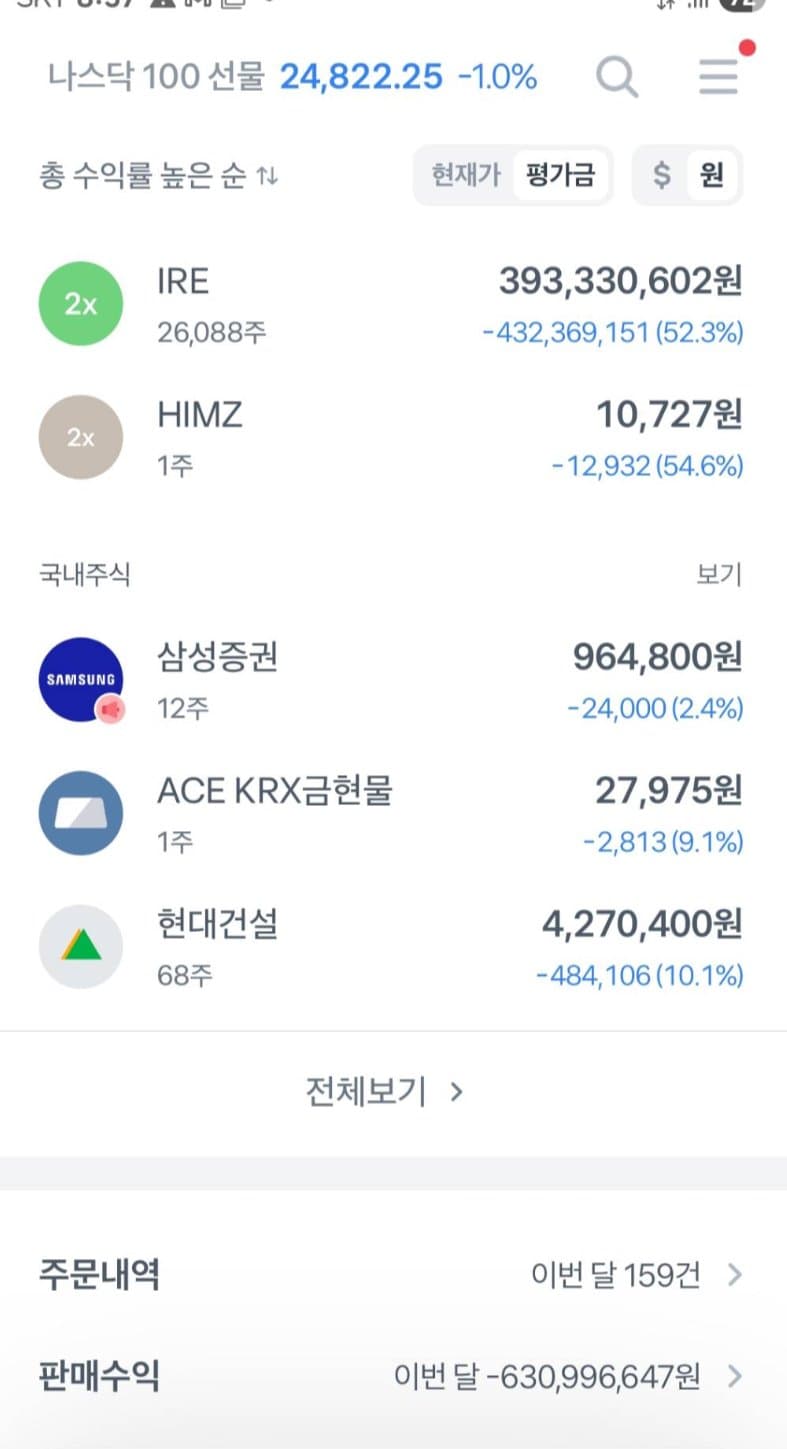Open the 나스닥 100 선물 index ticker
Image resolution: width=787 pixels, height=1449 pixels.
292,76
